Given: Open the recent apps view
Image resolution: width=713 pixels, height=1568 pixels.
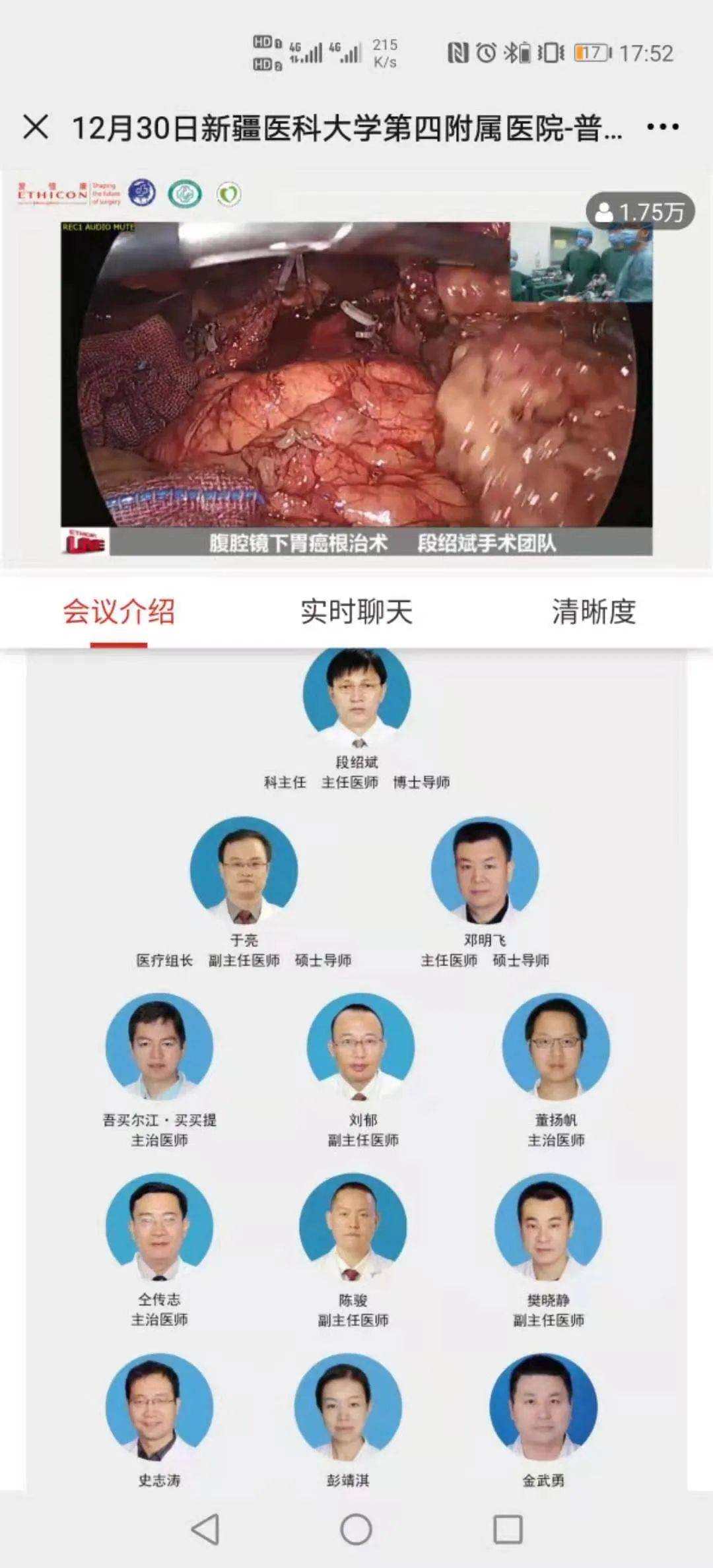Looking at the screenshot, I should click(x=508, y=1528).
